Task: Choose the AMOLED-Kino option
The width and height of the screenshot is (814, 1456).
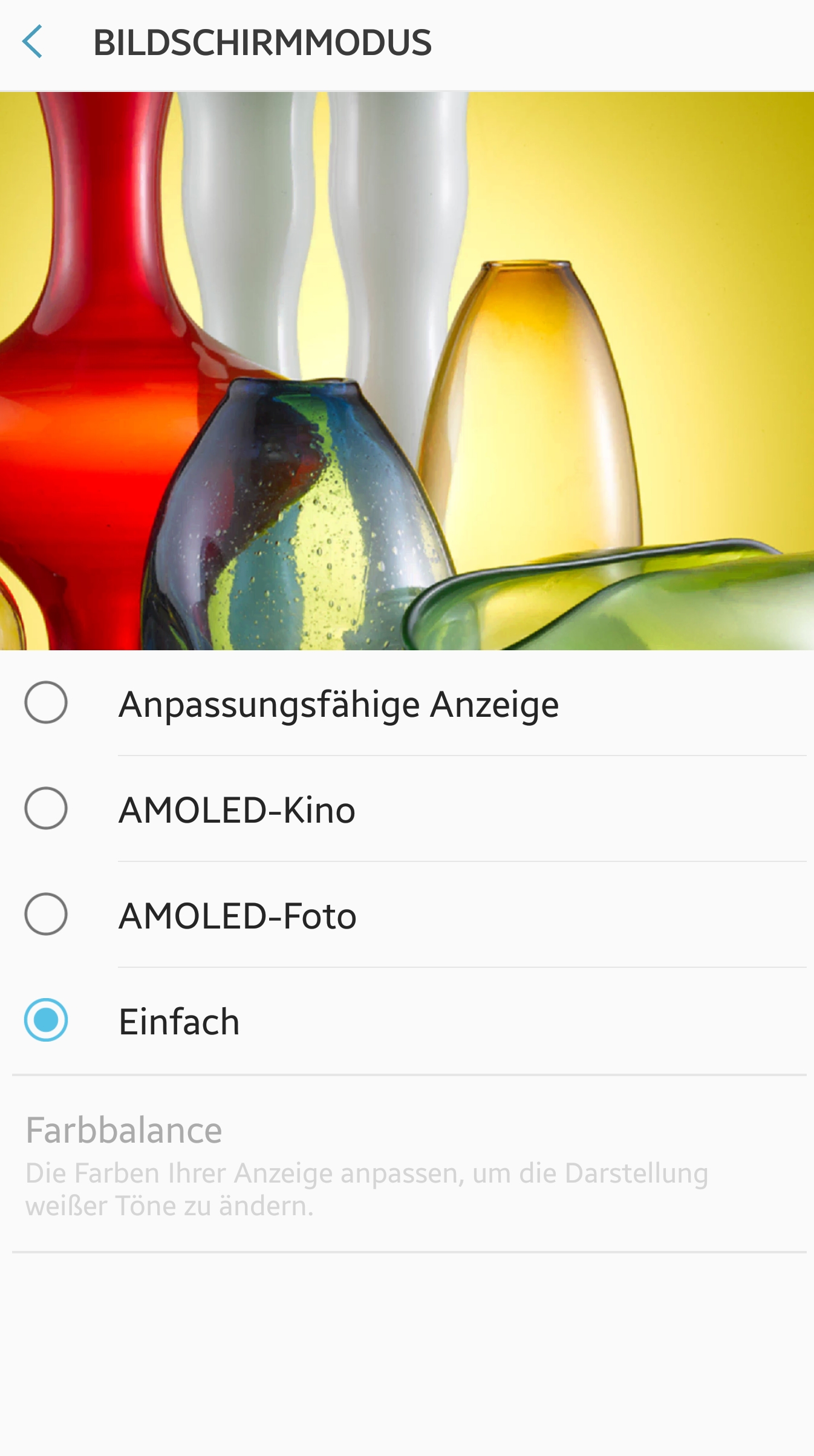Action: coord(46,809)
